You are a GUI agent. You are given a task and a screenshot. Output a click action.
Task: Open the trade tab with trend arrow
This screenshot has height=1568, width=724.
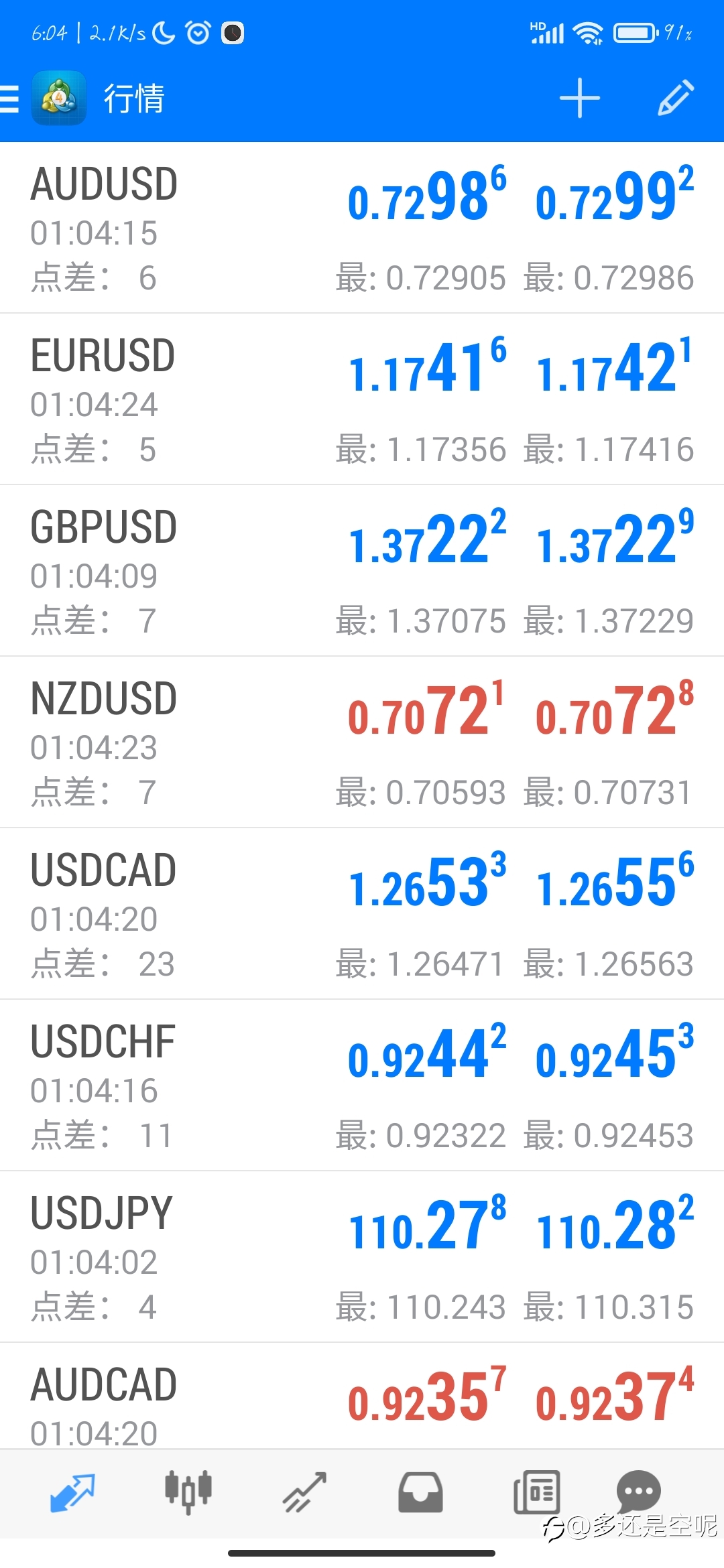[305, 1493]
